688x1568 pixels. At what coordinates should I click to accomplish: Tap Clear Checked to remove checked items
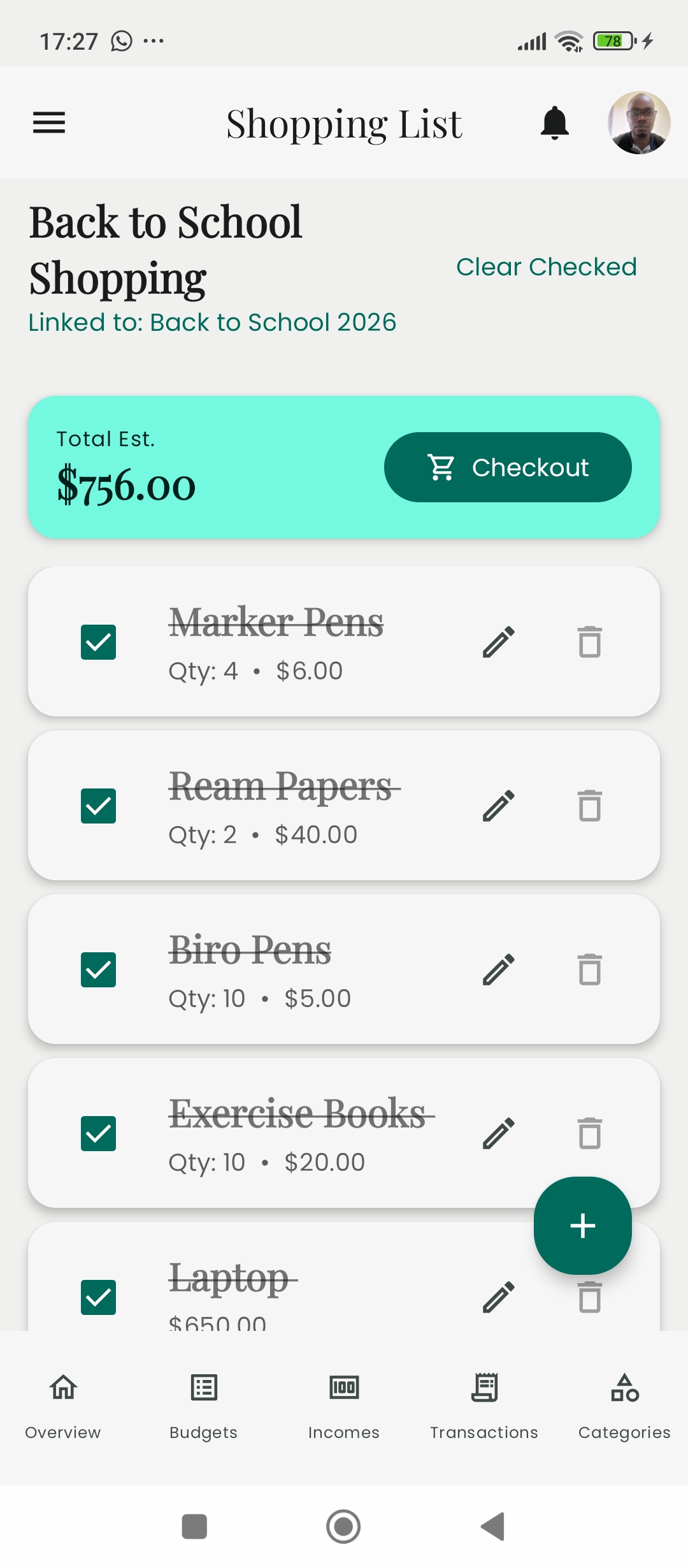click(546, 266)
